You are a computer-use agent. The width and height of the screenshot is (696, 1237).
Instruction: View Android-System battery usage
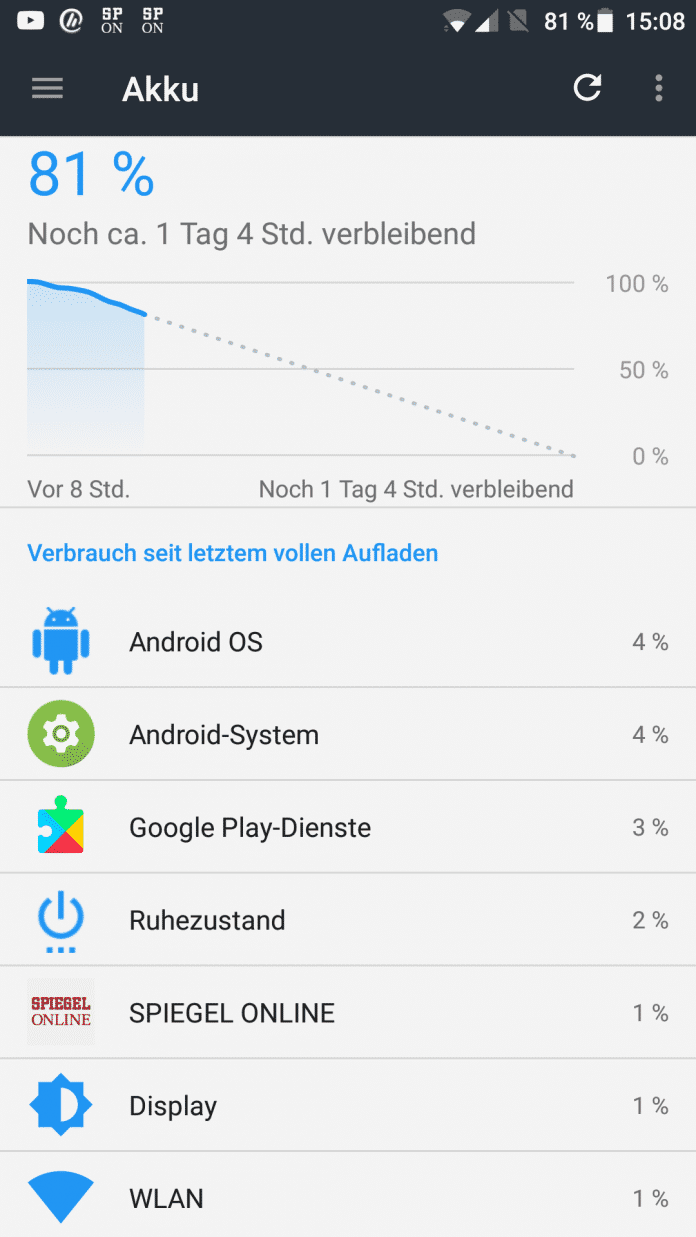coord(347,735)
